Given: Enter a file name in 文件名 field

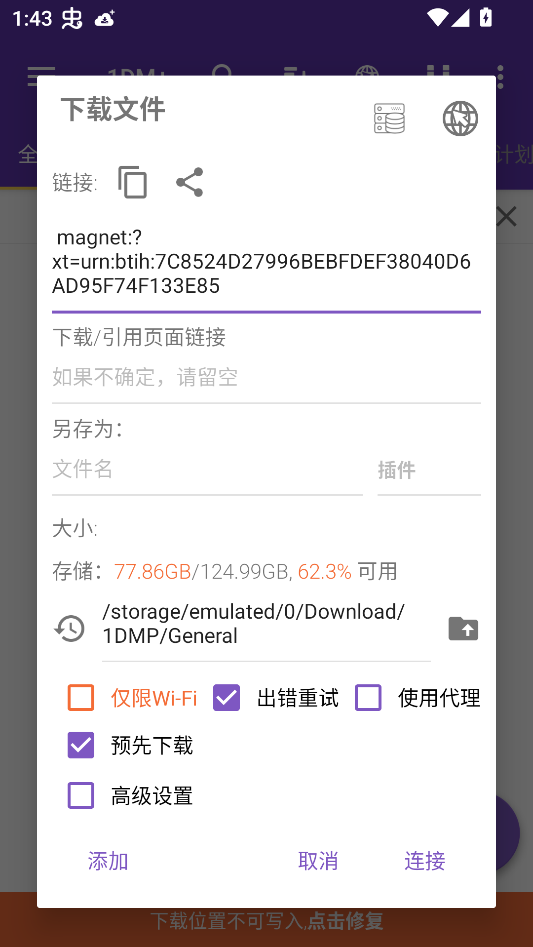Looking at the screenshot, I should (207, 470).
